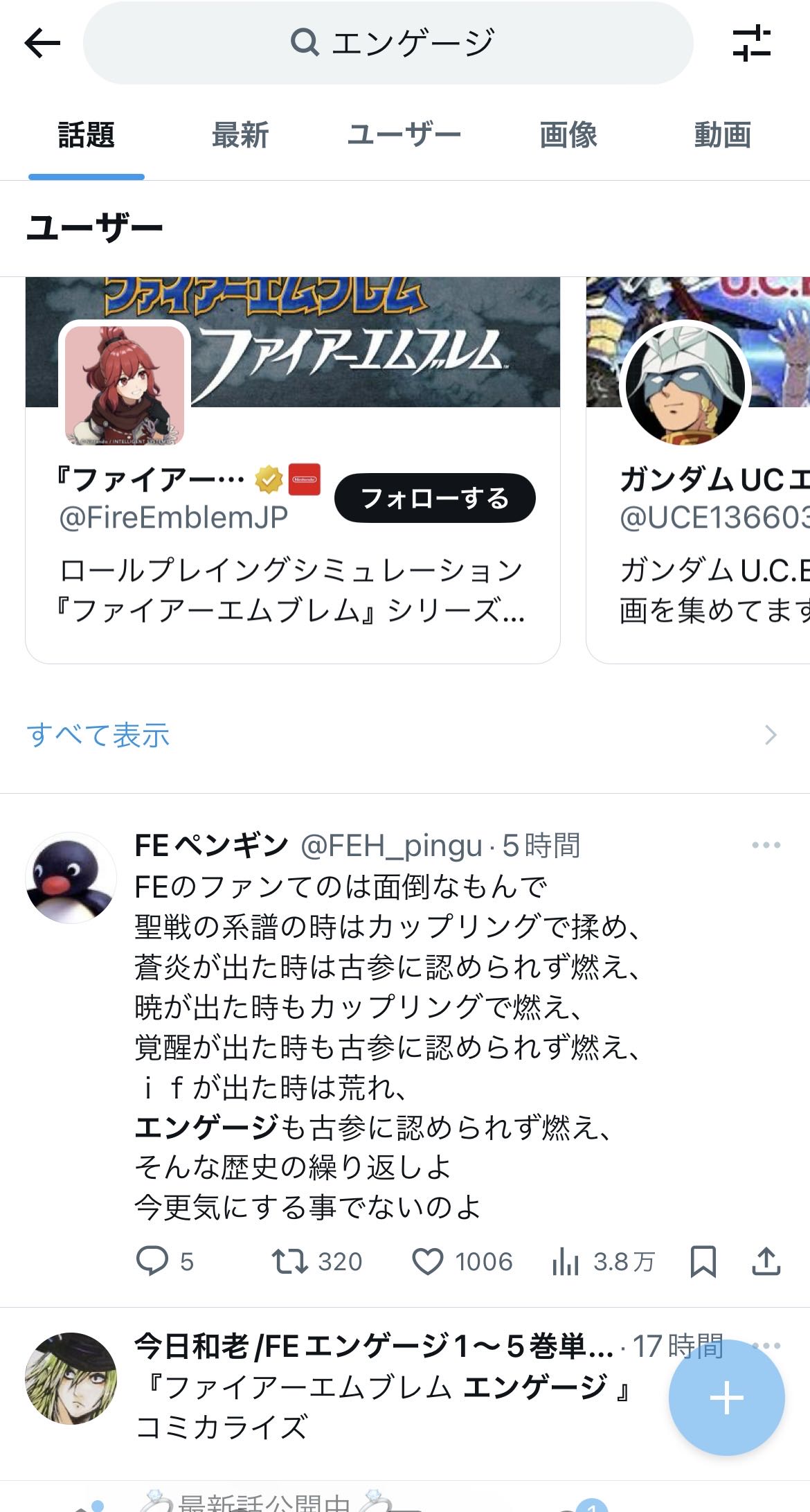Reply to FEペンギン's post
Screen dimensions: 810x1512
[x=152, y=1261]
